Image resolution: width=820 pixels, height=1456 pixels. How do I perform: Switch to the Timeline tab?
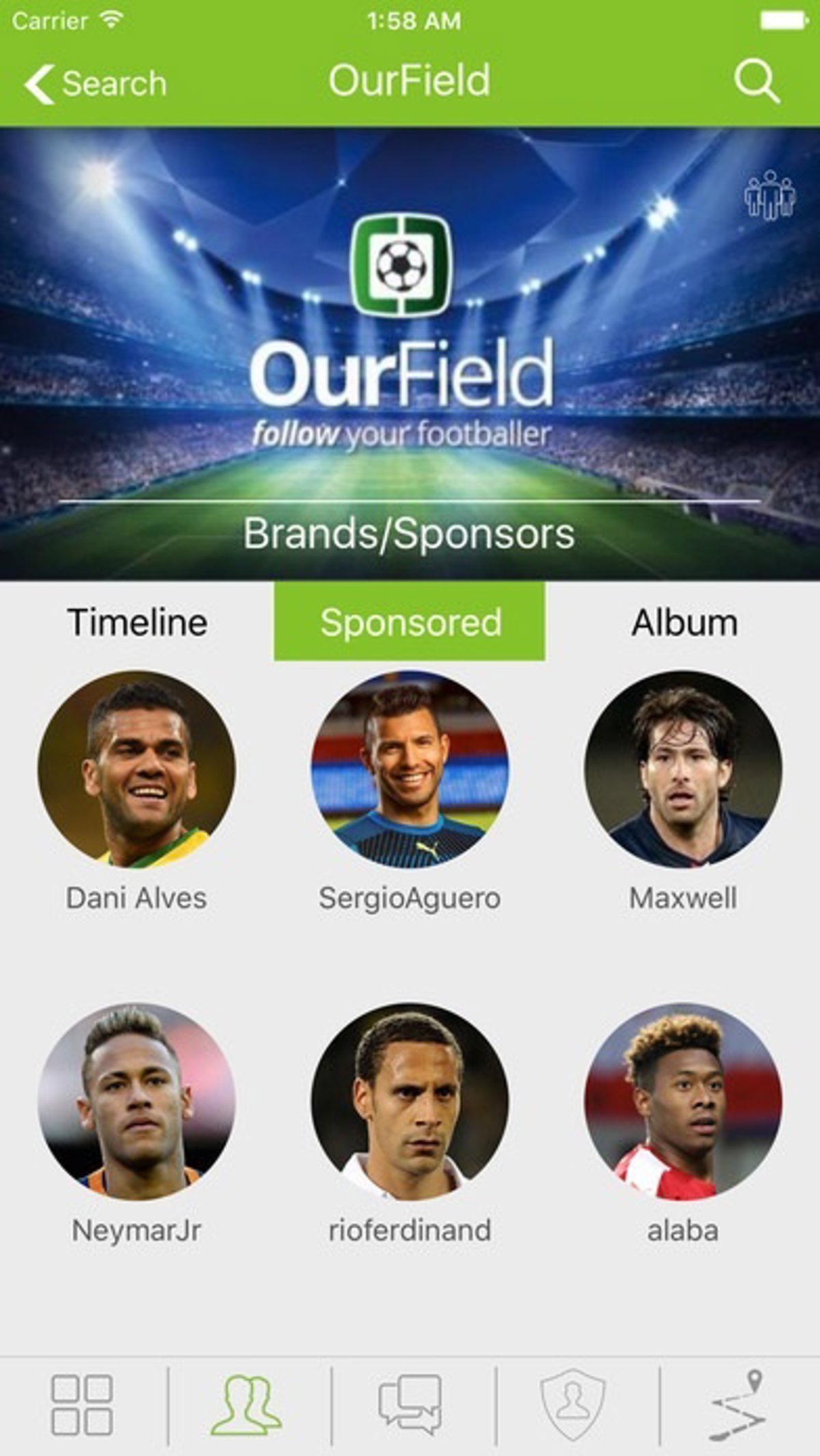point(137,622)
